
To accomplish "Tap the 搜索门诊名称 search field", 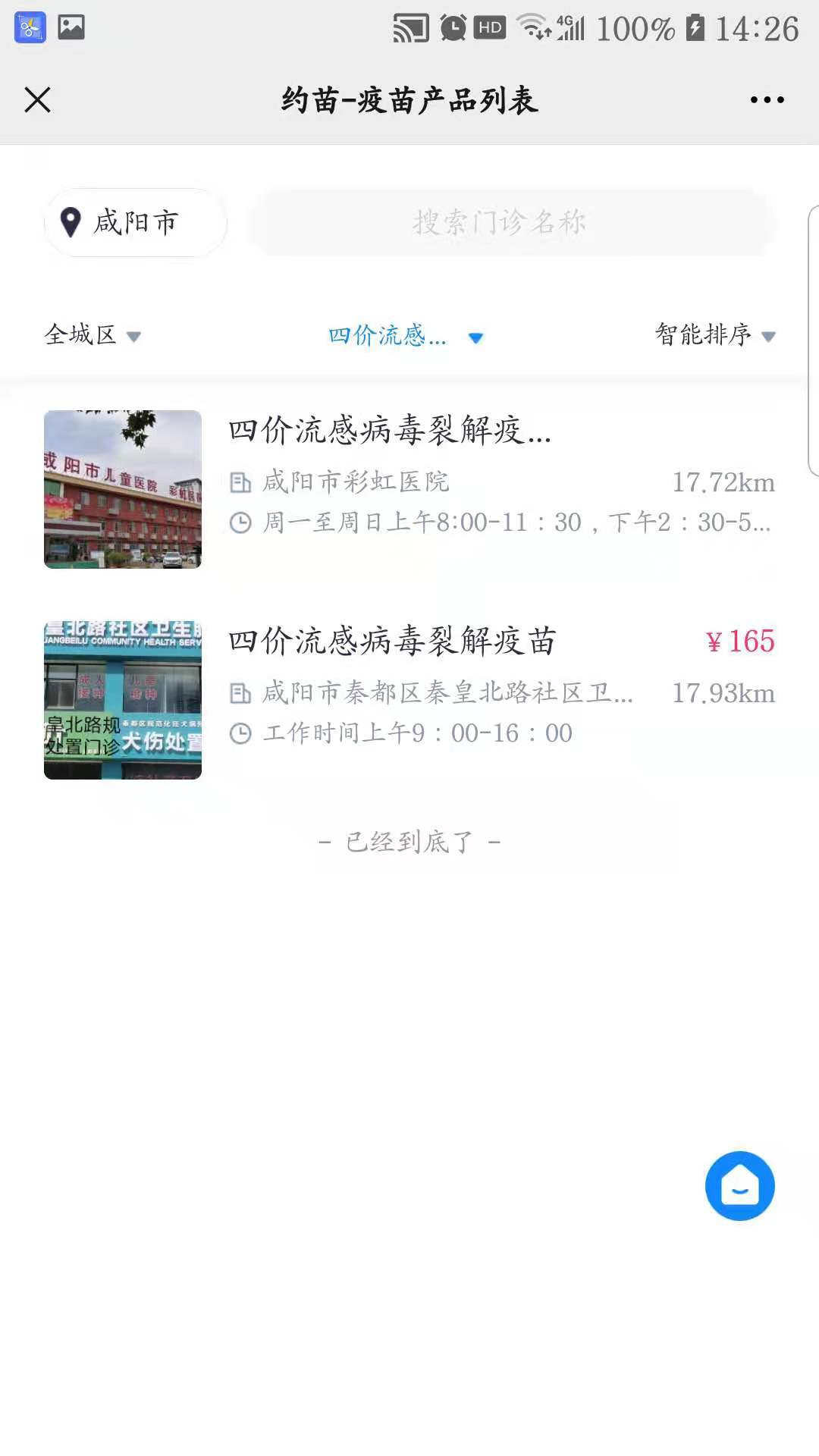I will coord(513,223).
